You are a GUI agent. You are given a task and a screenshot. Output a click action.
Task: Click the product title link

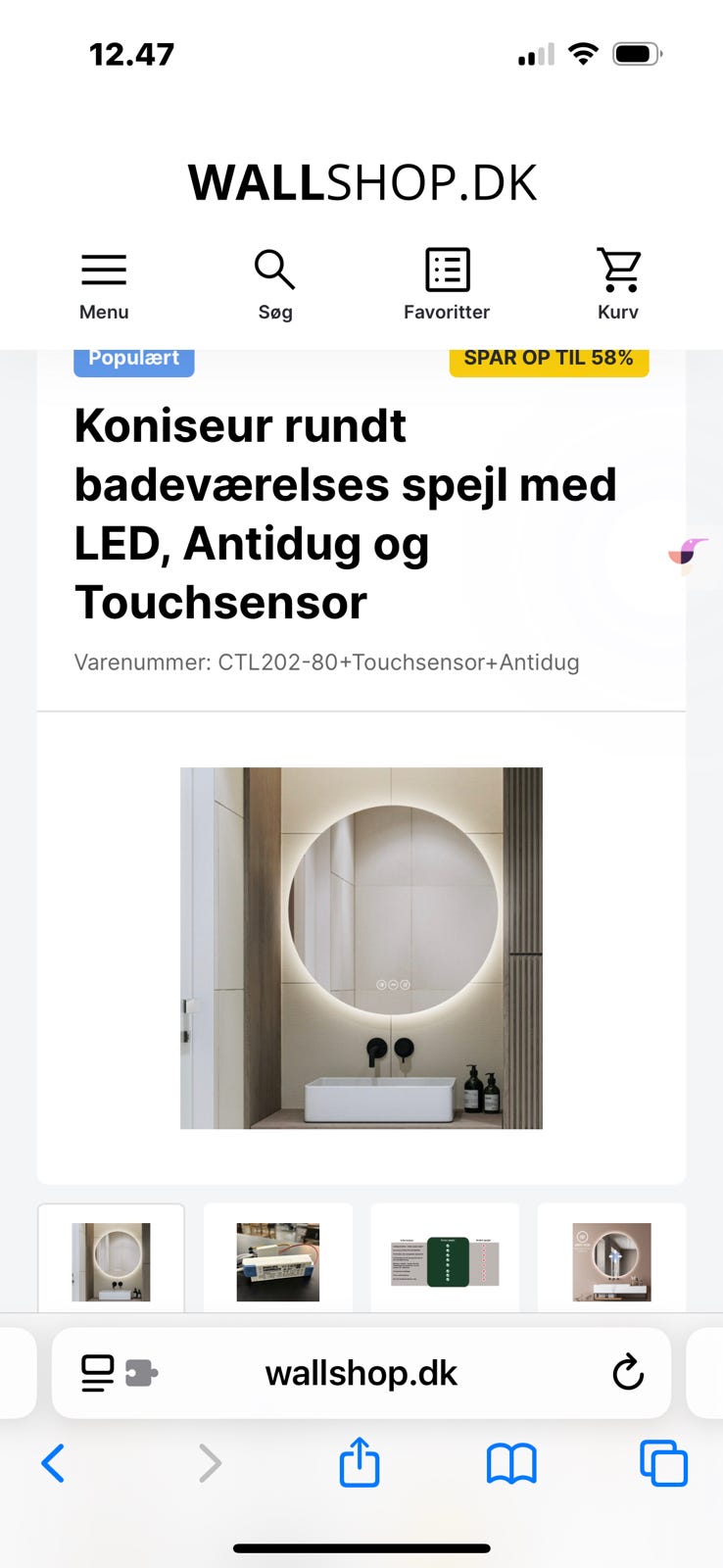pos(346,514)
